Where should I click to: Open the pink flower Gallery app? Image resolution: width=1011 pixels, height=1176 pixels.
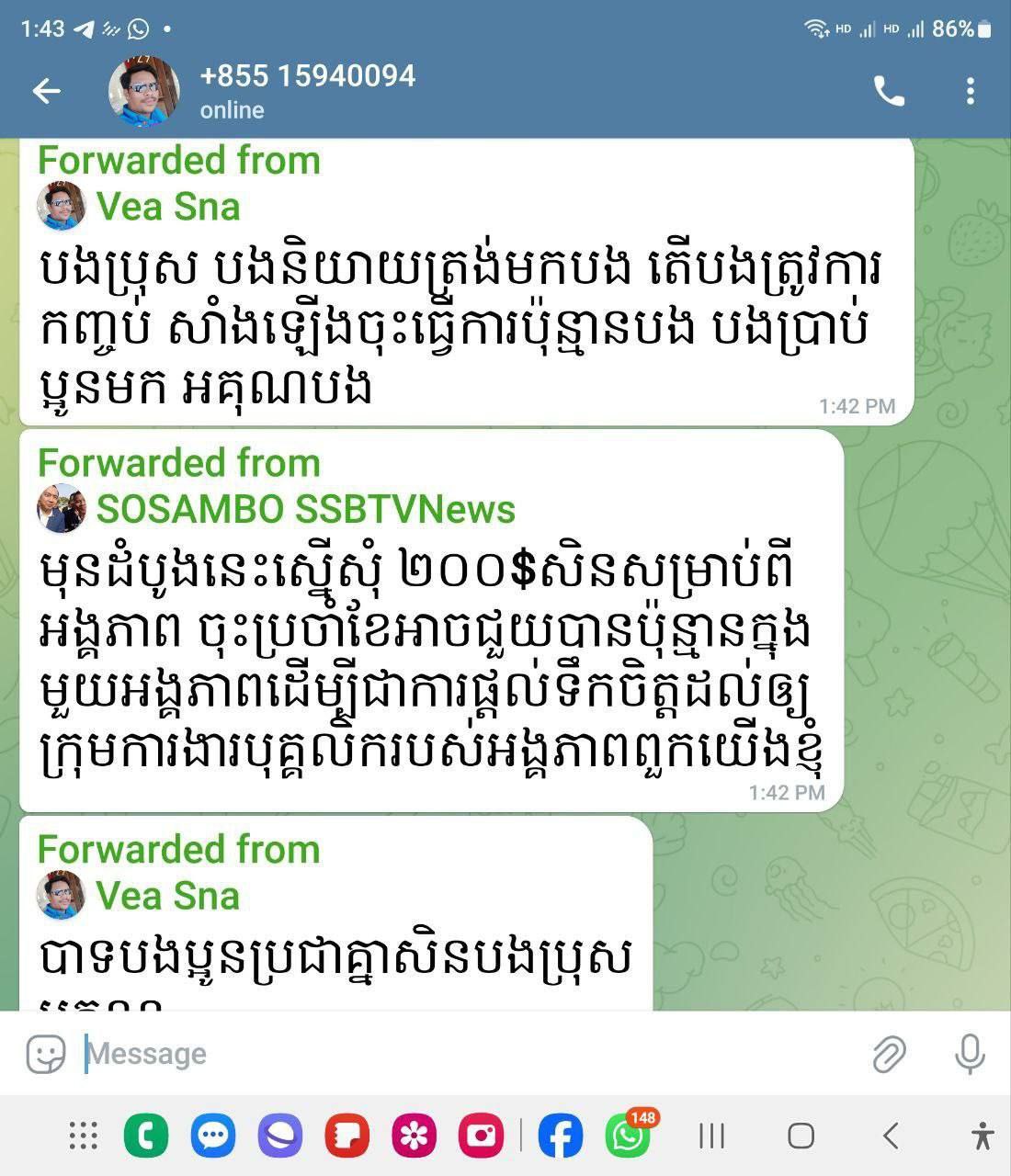pyautogui.click(x=415, y=1136)
